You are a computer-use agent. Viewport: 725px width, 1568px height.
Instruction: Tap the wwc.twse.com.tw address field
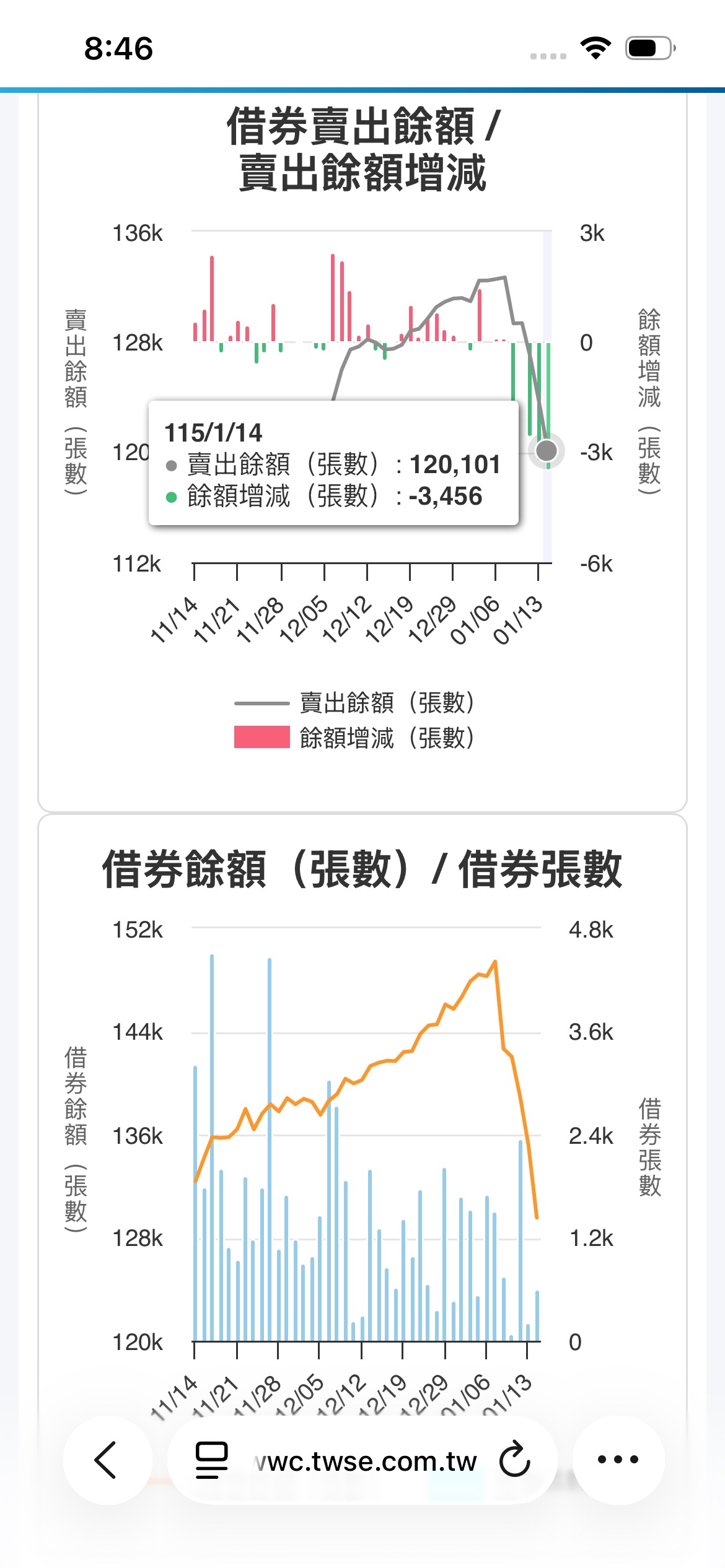pyautogui.click(x=366, y=1461)
